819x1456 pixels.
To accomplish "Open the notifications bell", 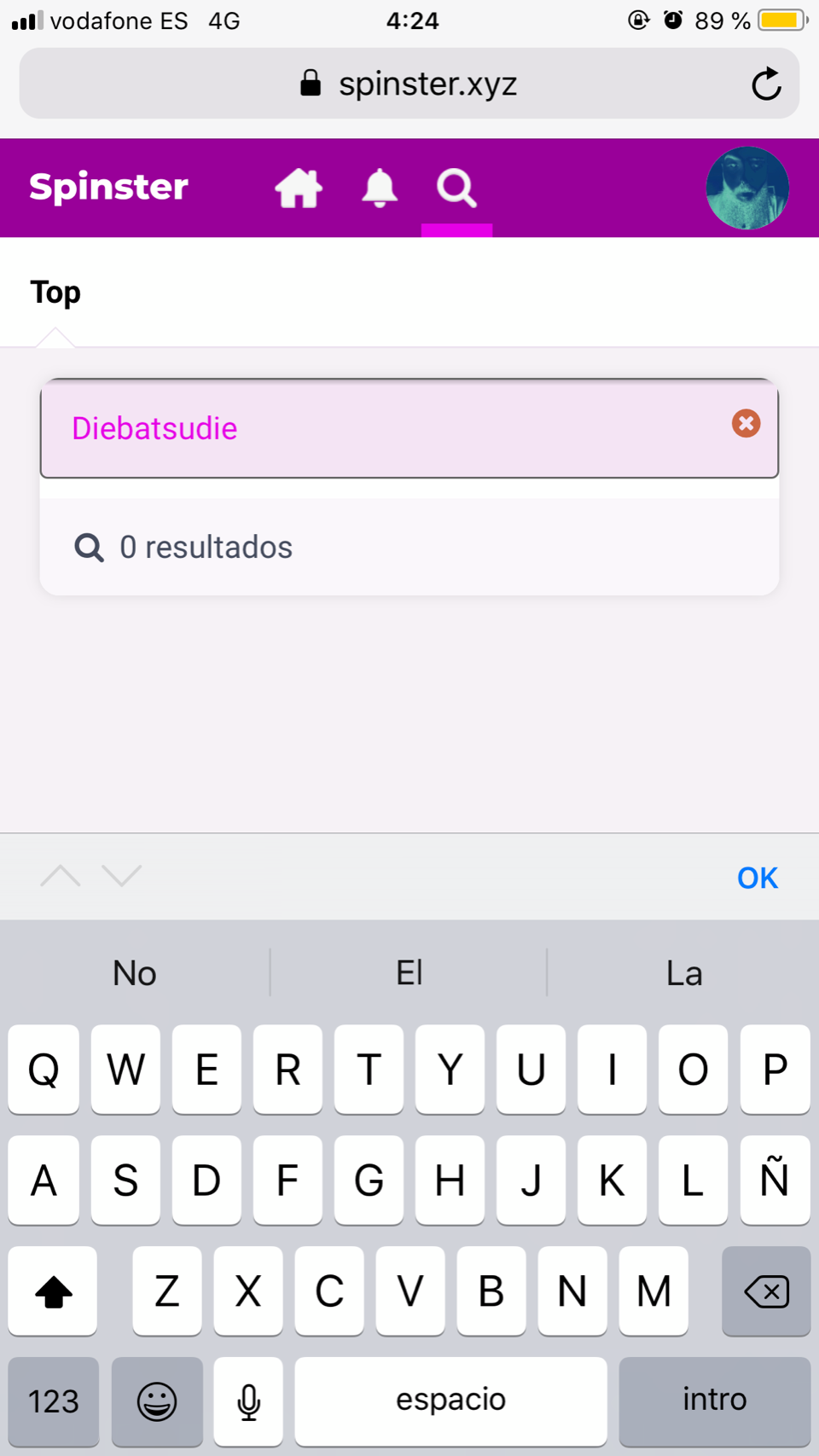I will click(380, 188).
